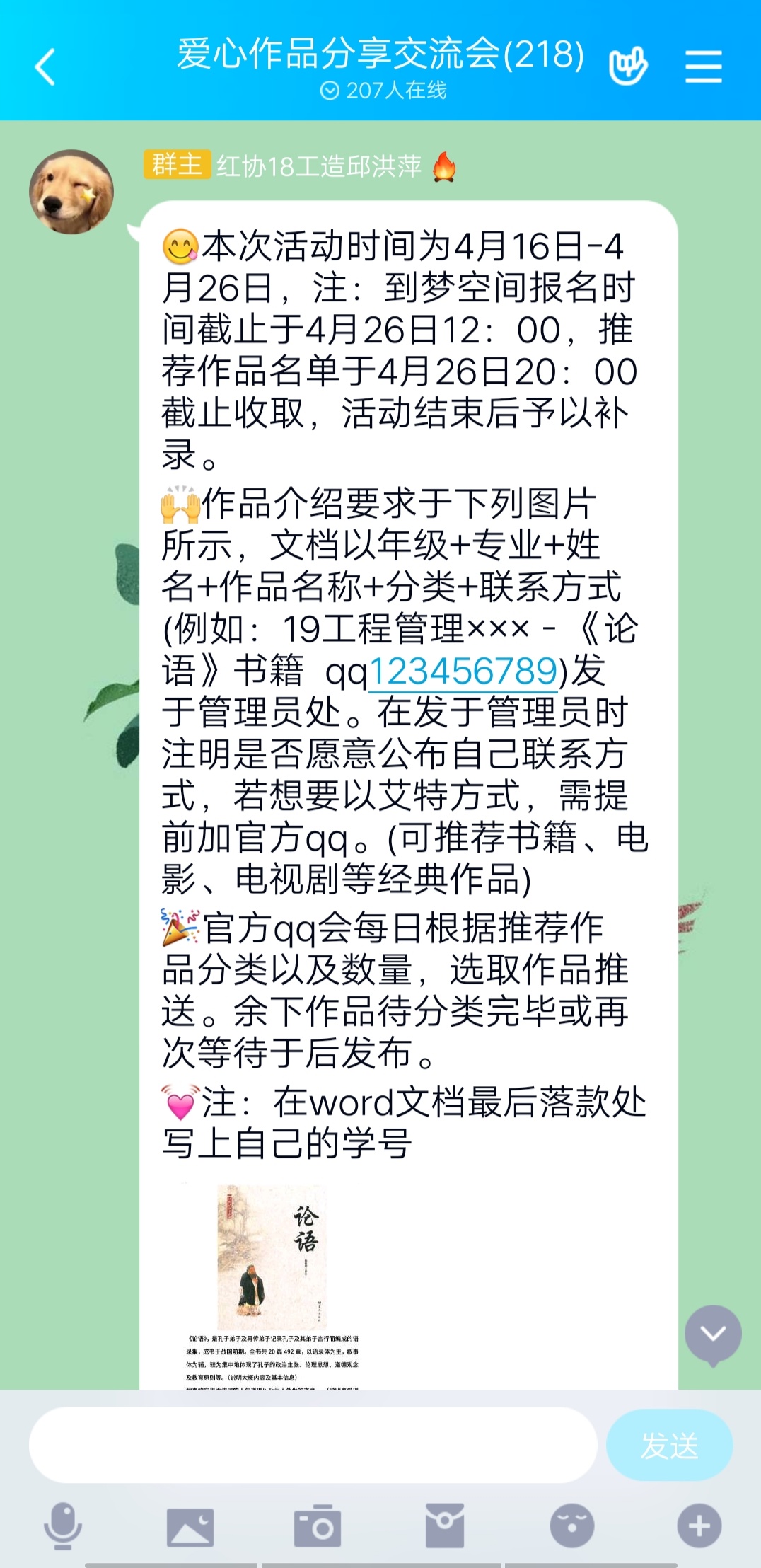
Task: Open the group menu icon
Action: [704, 67]
